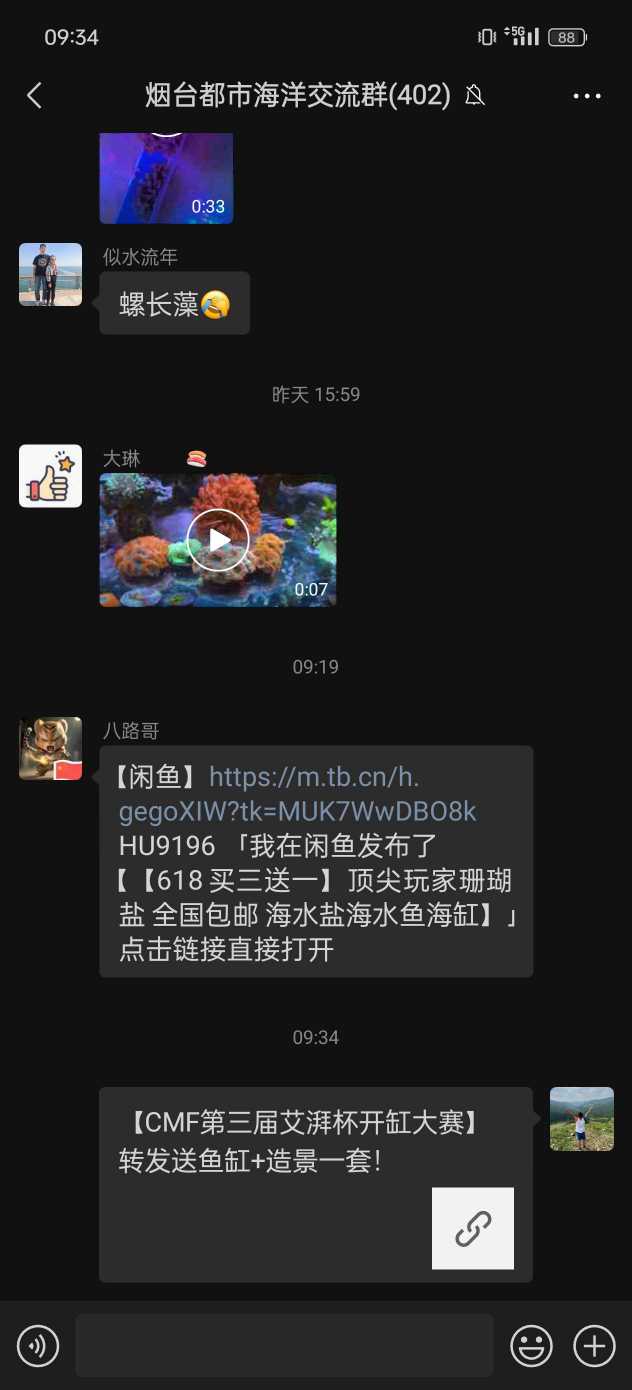632x1390 pixels.
Task: Focus the message text field
Action: click(x=284, y=1346)
